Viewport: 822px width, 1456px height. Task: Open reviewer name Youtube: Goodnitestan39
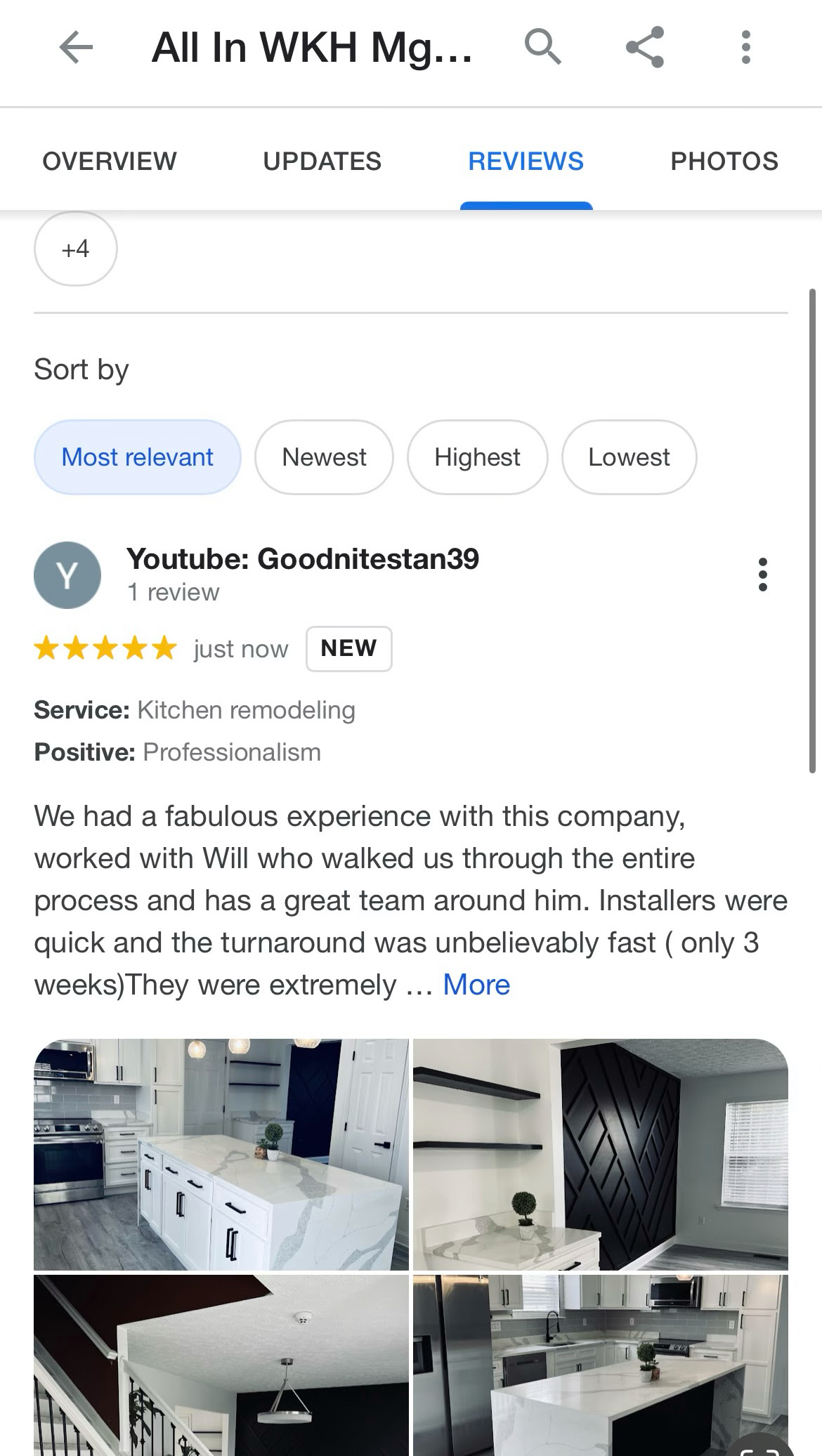point(303,559)
